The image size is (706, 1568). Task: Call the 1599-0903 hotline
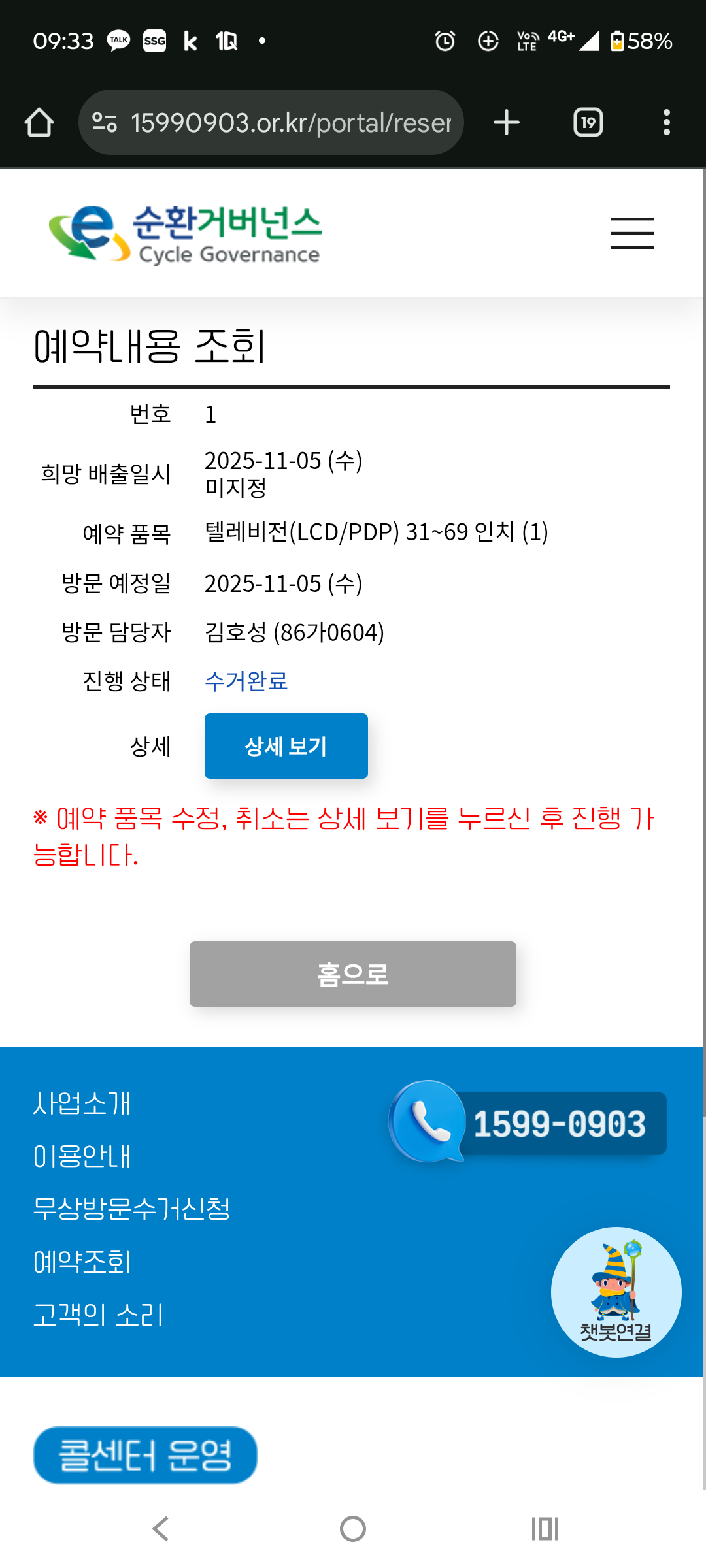pos(528,1123)
